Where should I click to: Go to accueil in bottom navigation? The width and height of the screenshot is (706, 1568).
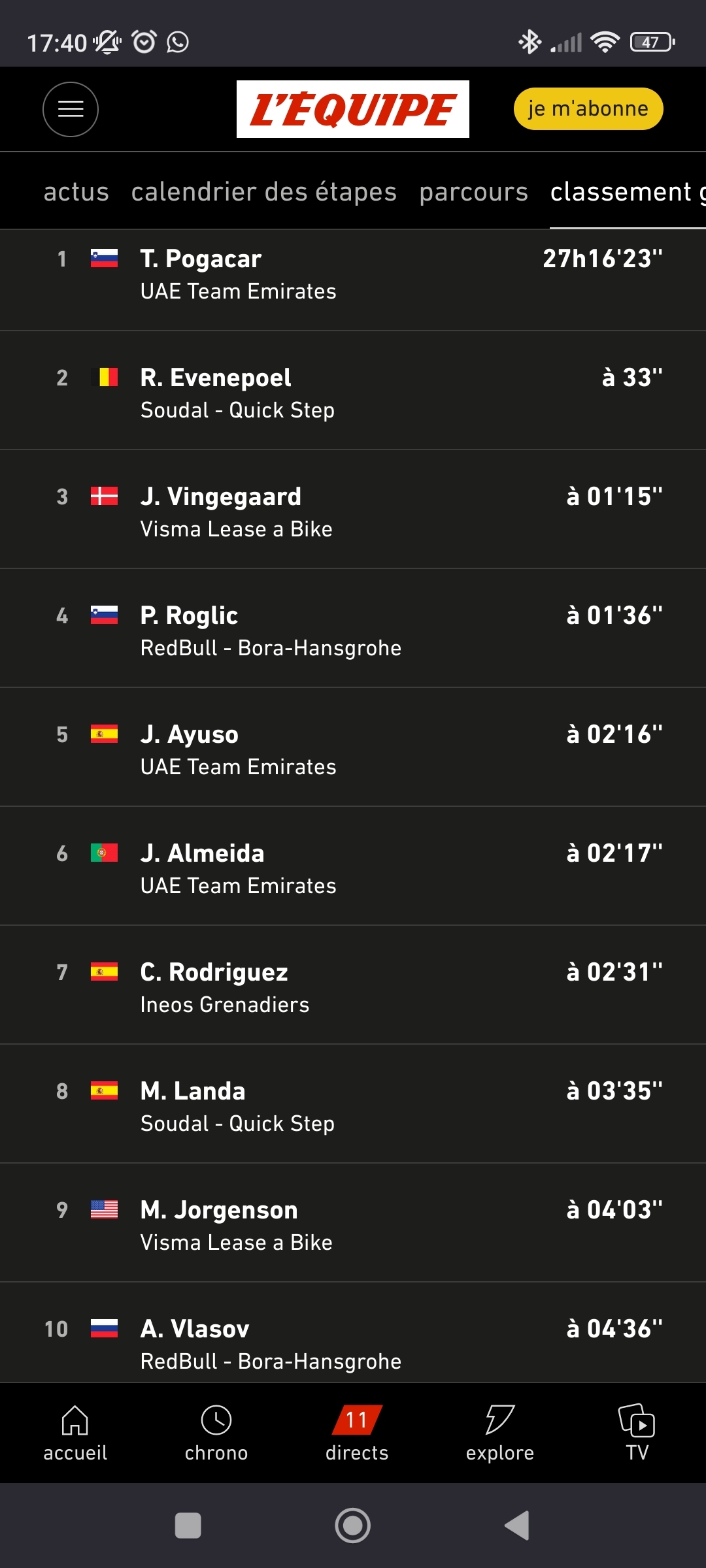(75, 1433)
